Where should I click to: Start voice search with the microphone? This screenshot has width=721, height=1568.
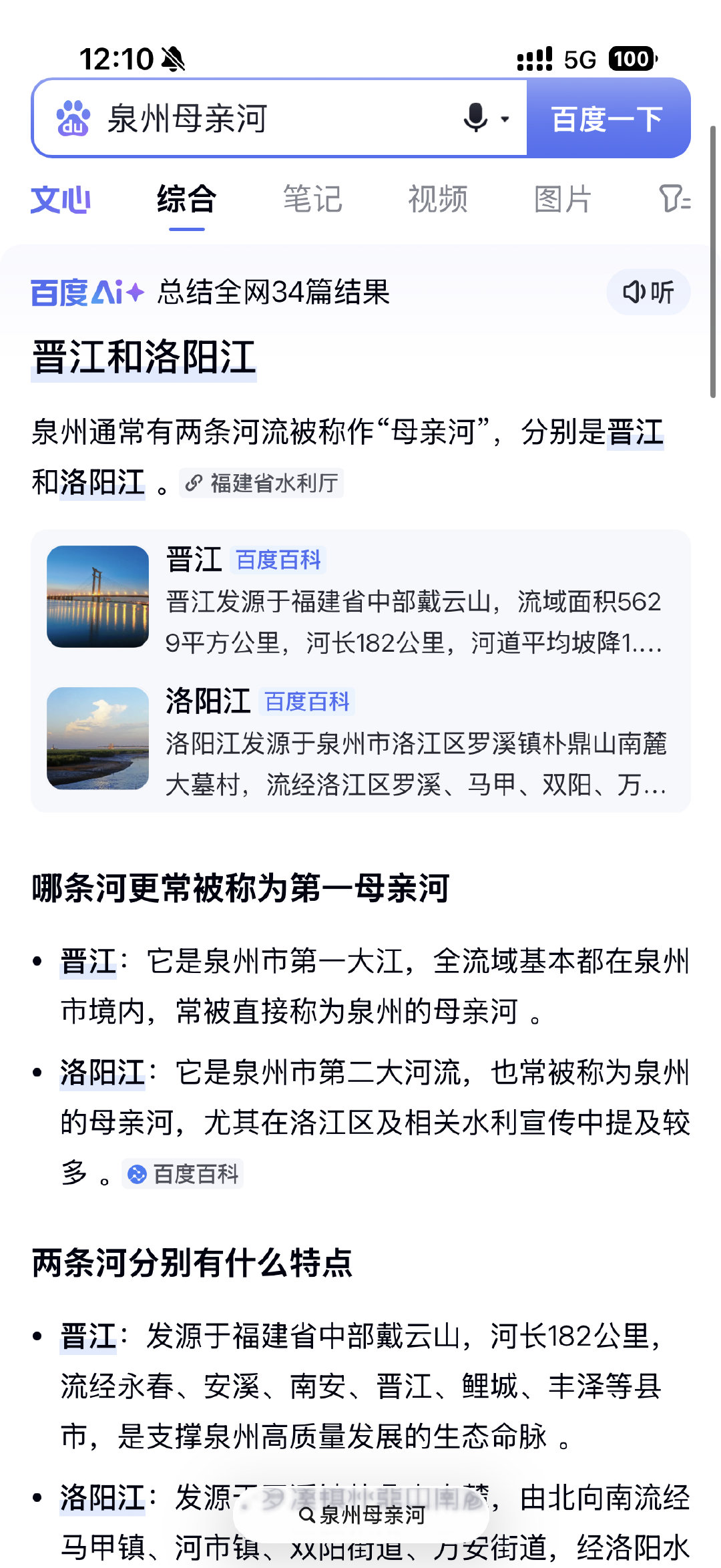point(476,118)
